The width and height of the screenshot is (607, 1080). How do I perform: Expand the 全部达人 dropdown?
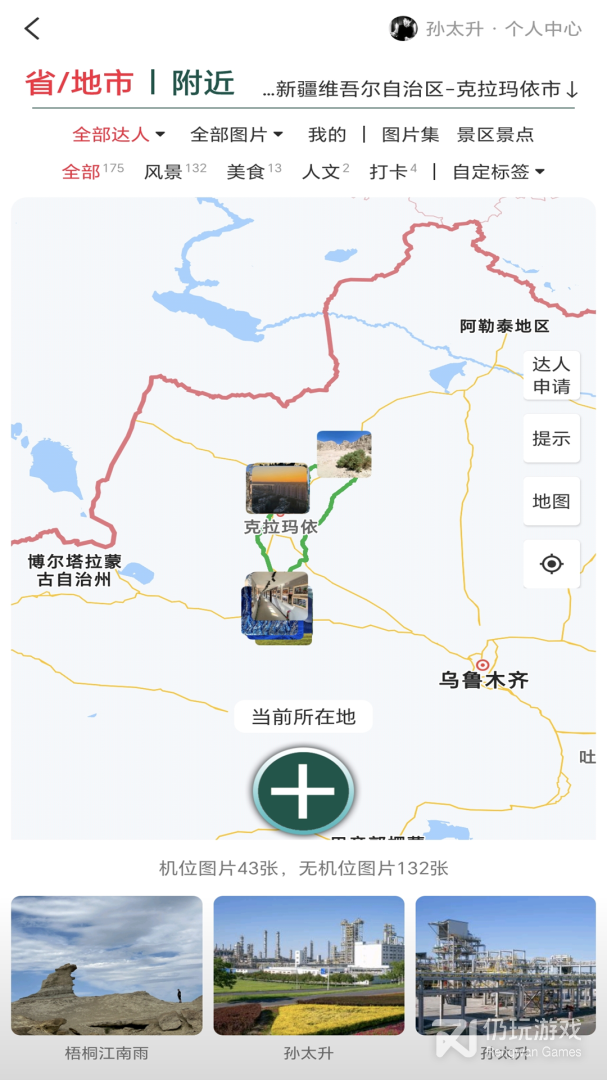click(118, 134)
